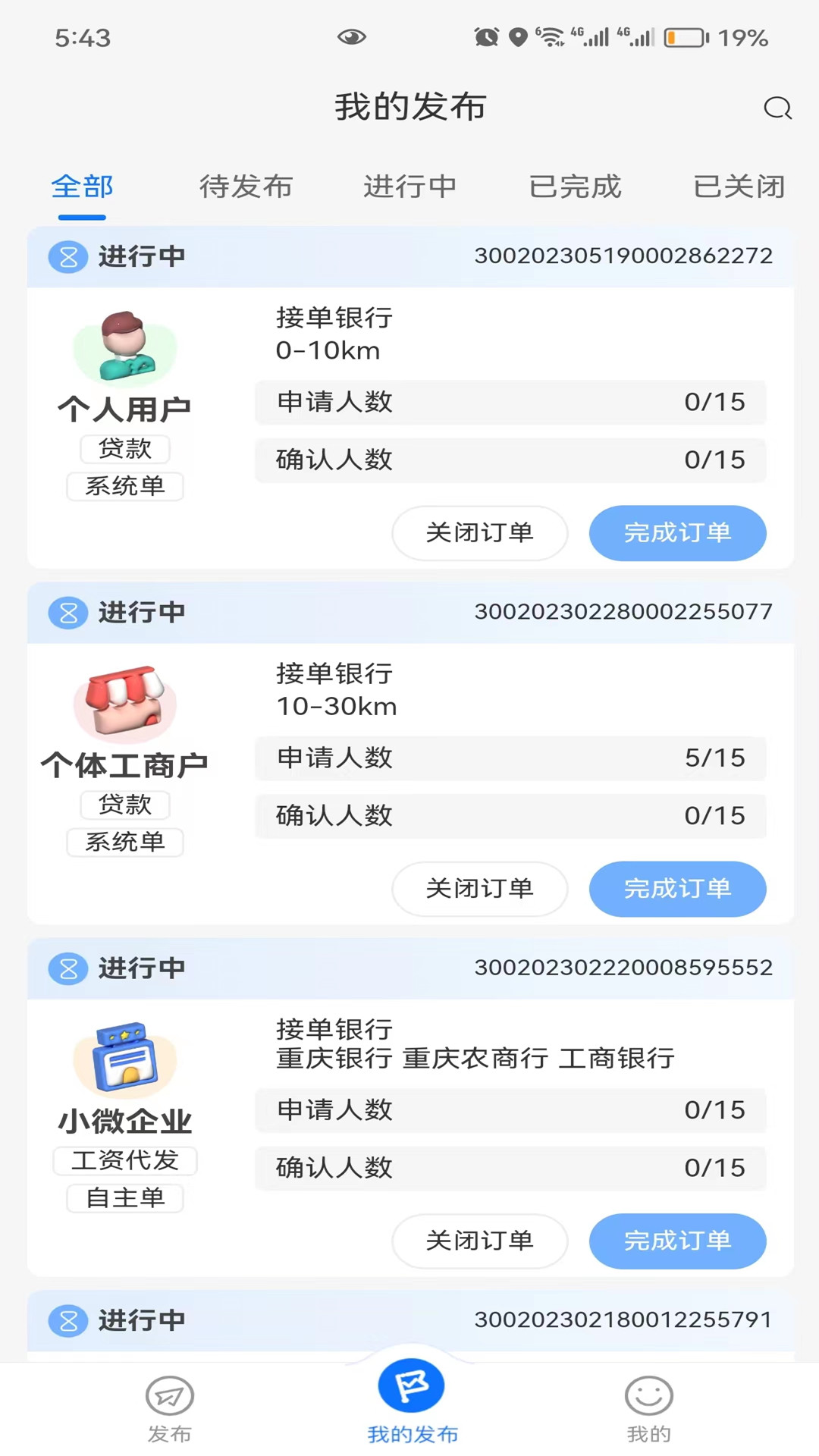Click the 申请人数 5/15 progress row
The image size is (819, 1456).
pyautogui.click(x=510, y=758)
